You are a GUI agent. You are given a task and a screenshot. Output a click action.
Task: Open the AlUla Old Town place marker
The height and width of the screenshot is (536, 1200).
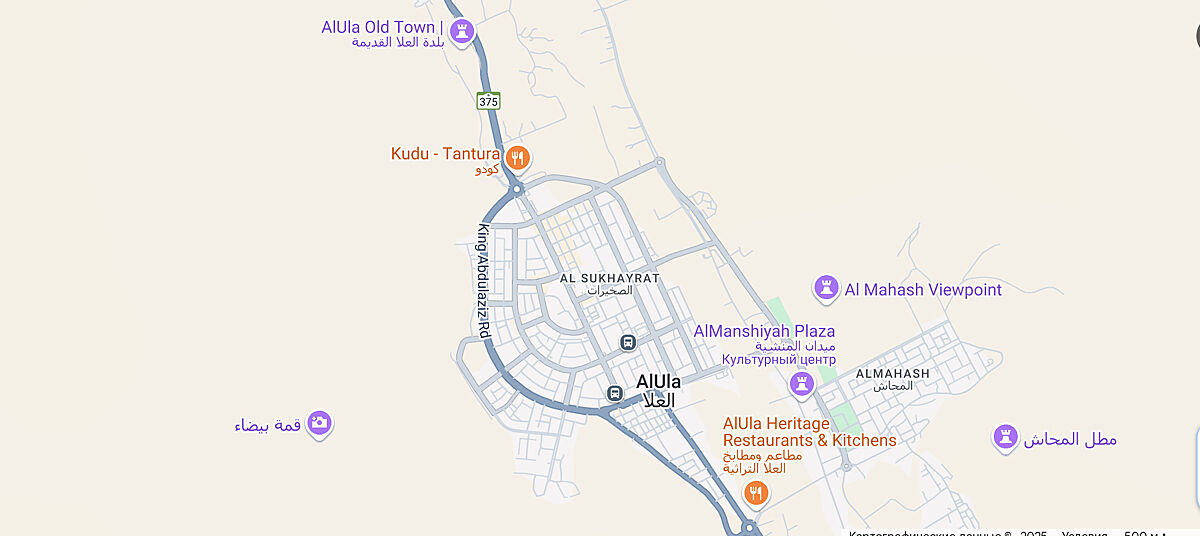[460, 31]
